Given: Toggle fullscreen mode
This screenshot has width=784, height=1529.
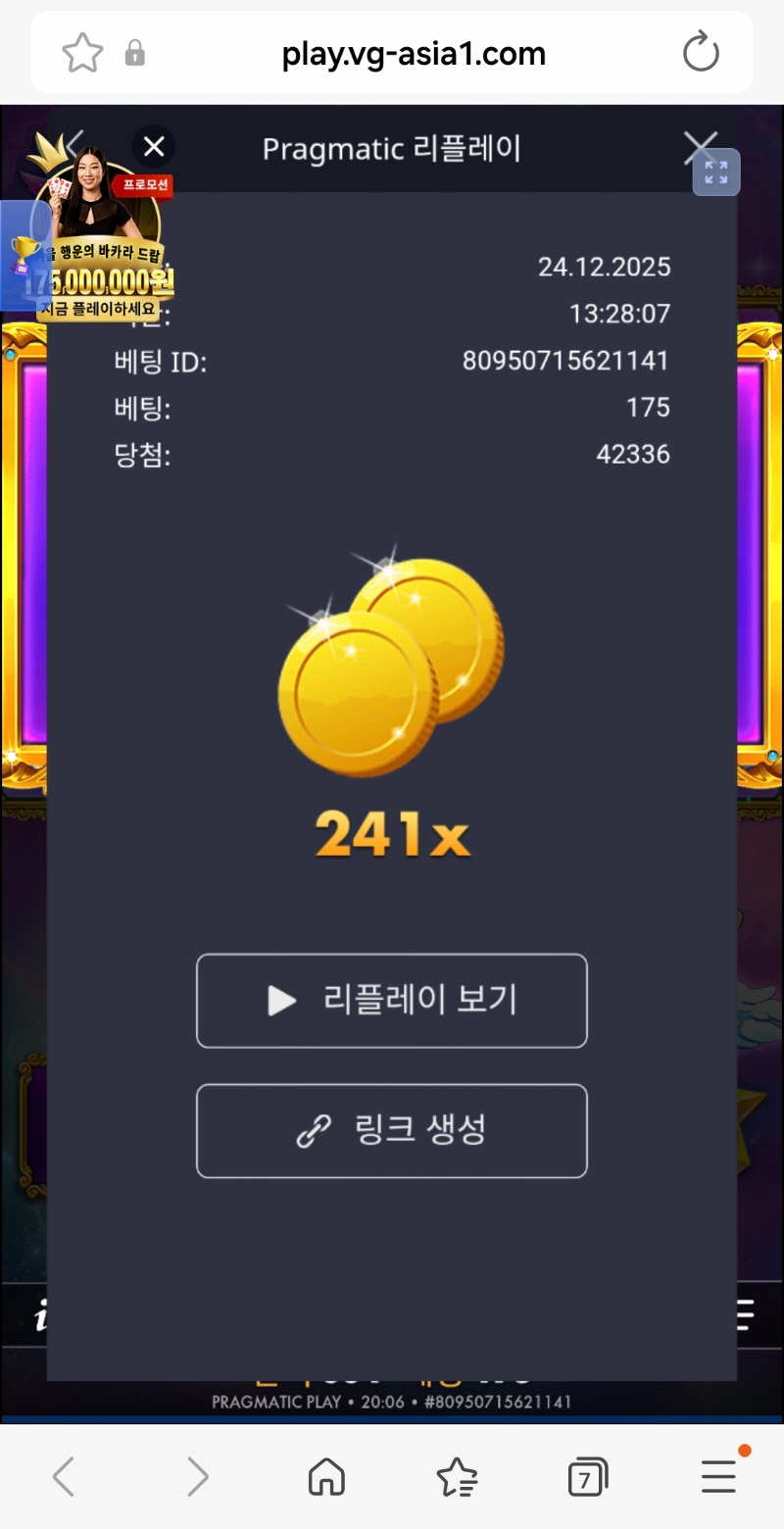Looking at the screenshot, I should coord(716,173).
